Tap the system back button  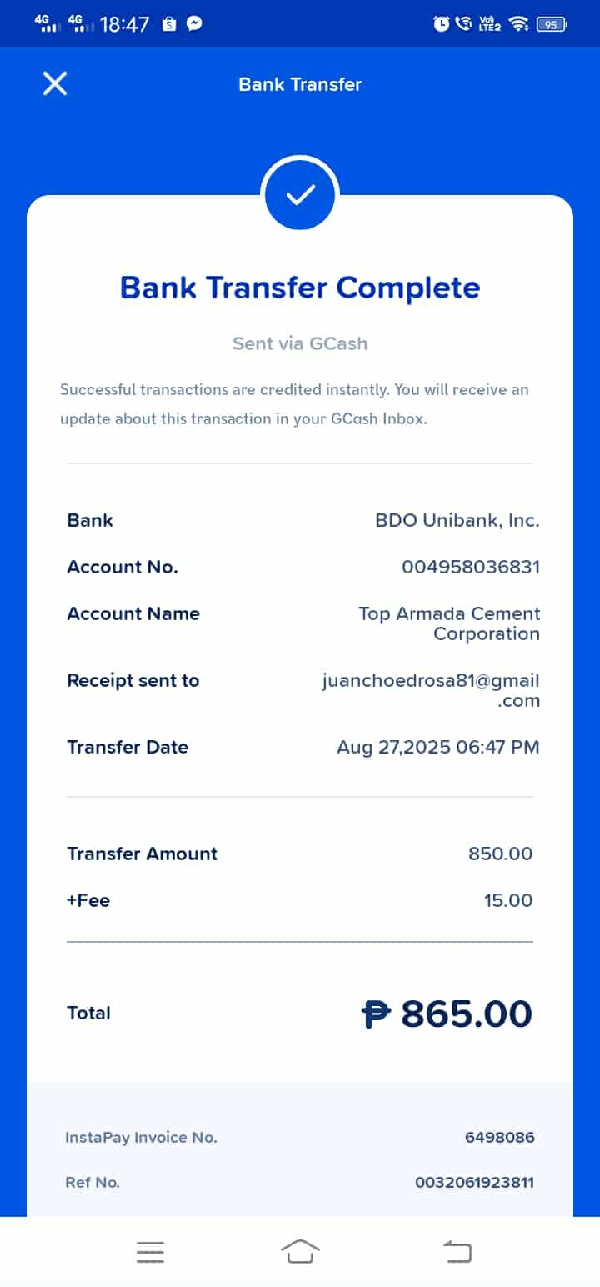click(x=457, y=1251)
